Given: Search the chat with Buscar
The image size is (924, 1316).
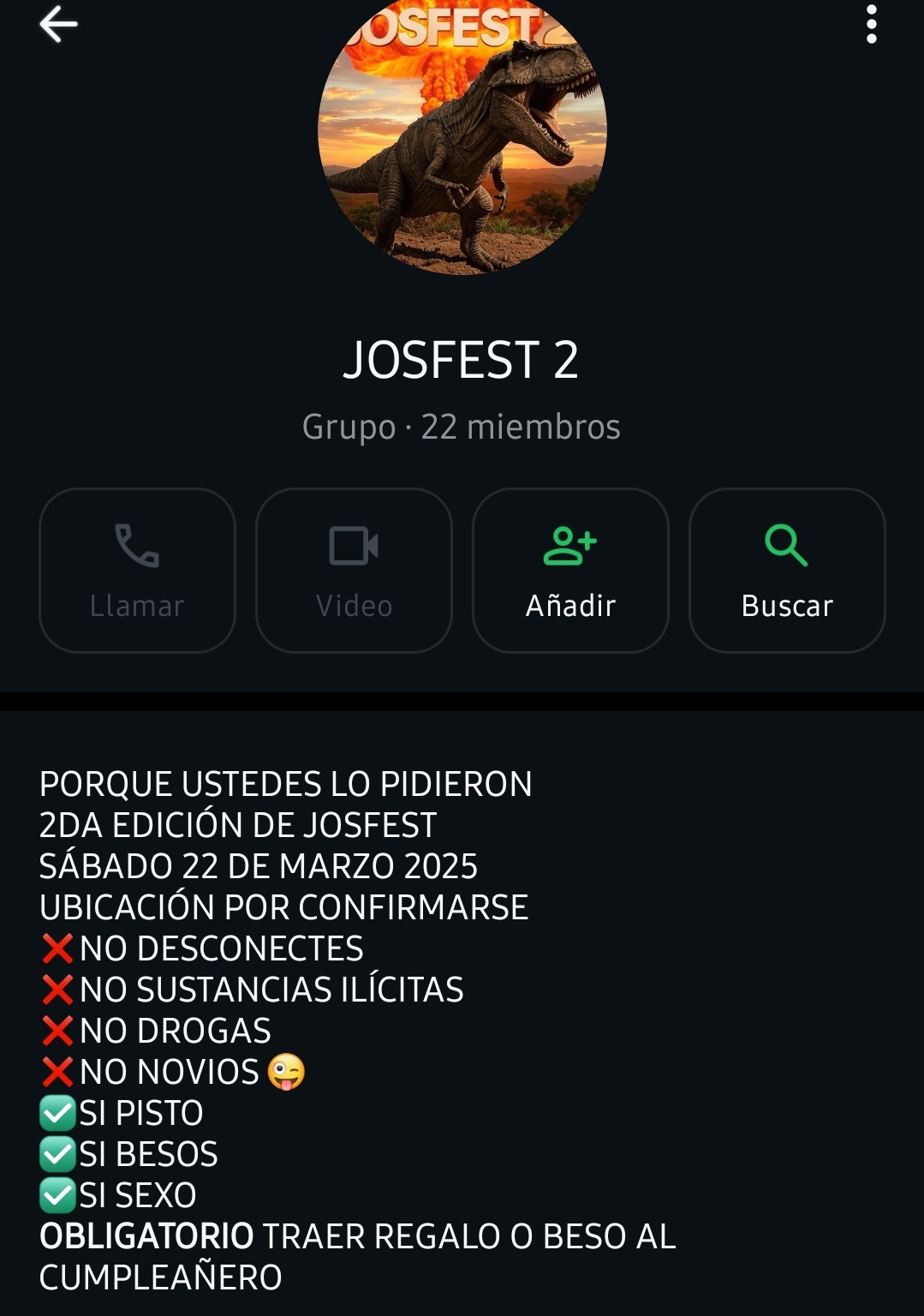Looking at the screenshot, I should tap(787, 570).
